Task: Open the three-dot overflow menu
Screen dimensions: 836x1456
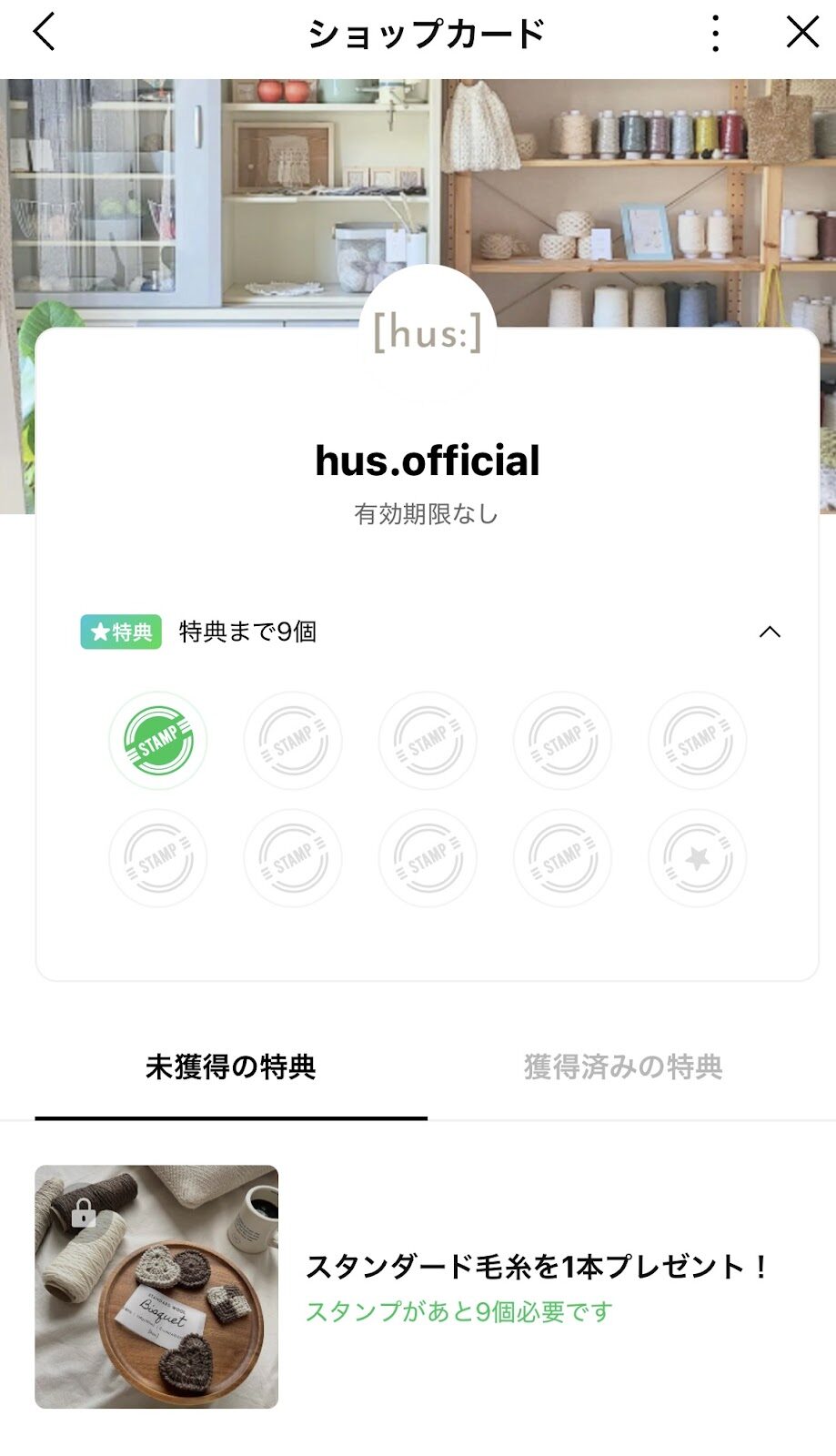Action: click(716, 34)
